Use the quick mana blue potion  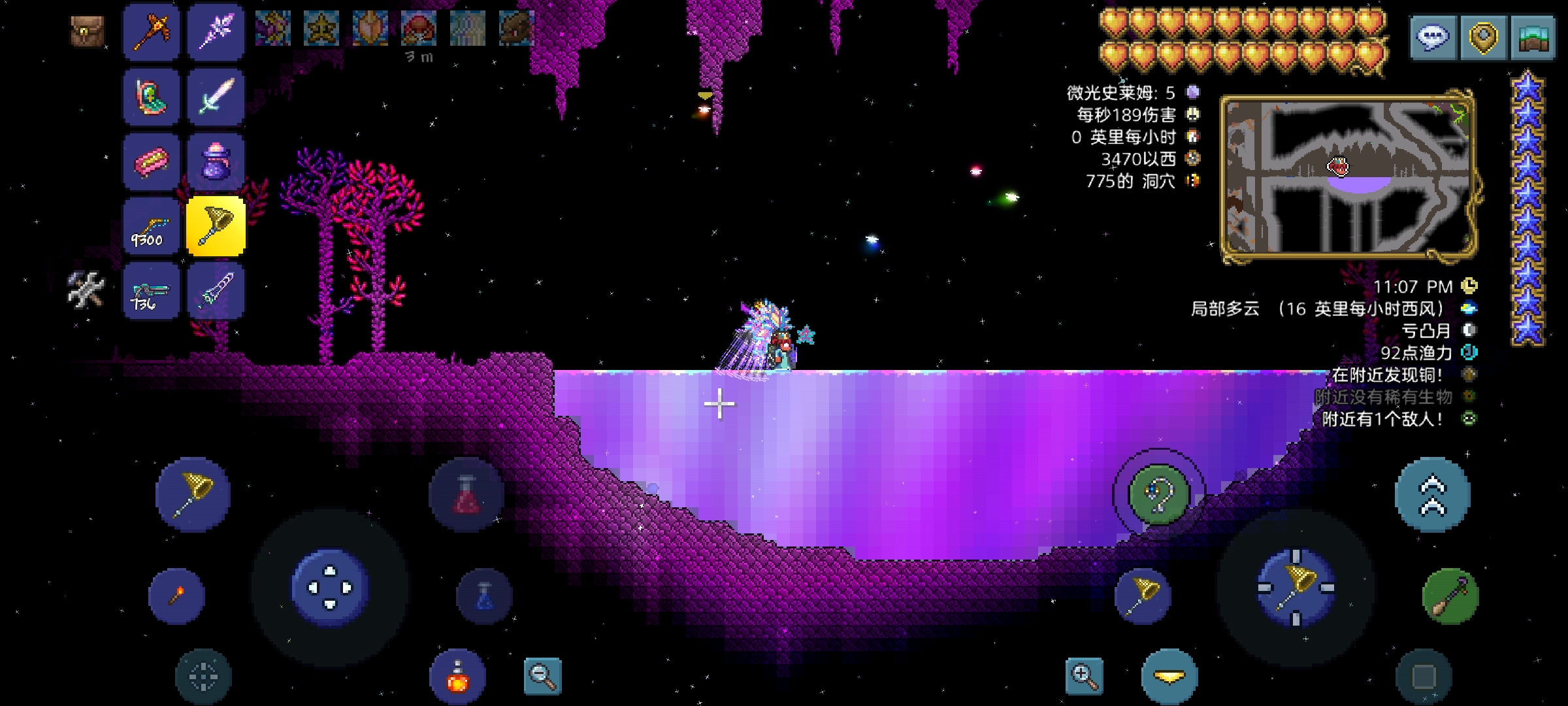484,596
